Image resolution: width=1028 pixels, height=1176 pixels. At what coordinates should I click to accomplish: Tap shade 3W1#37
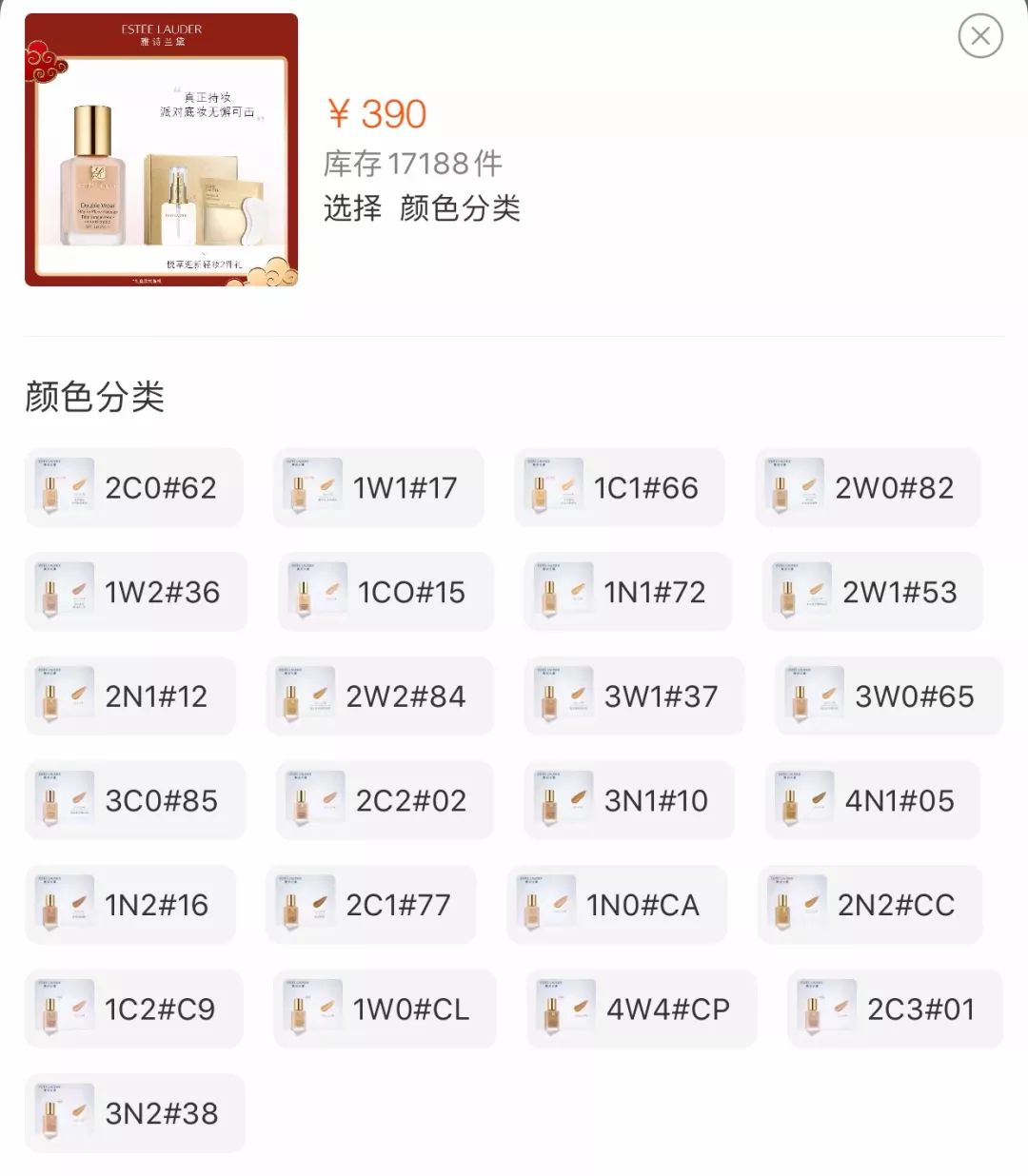pyautogui.click(x=634, y=696)
